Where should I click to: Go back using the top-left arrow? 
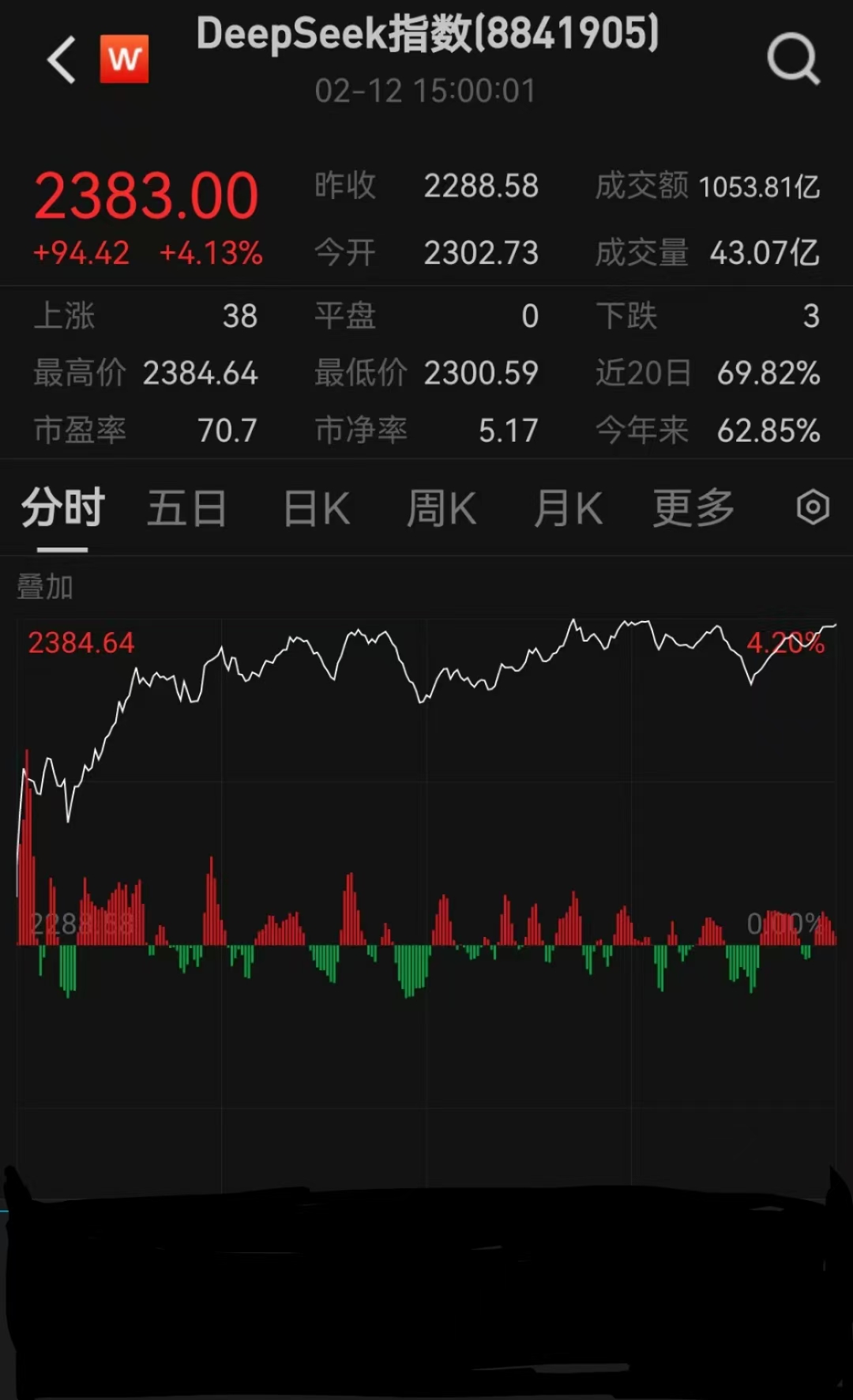coord(62,60)
